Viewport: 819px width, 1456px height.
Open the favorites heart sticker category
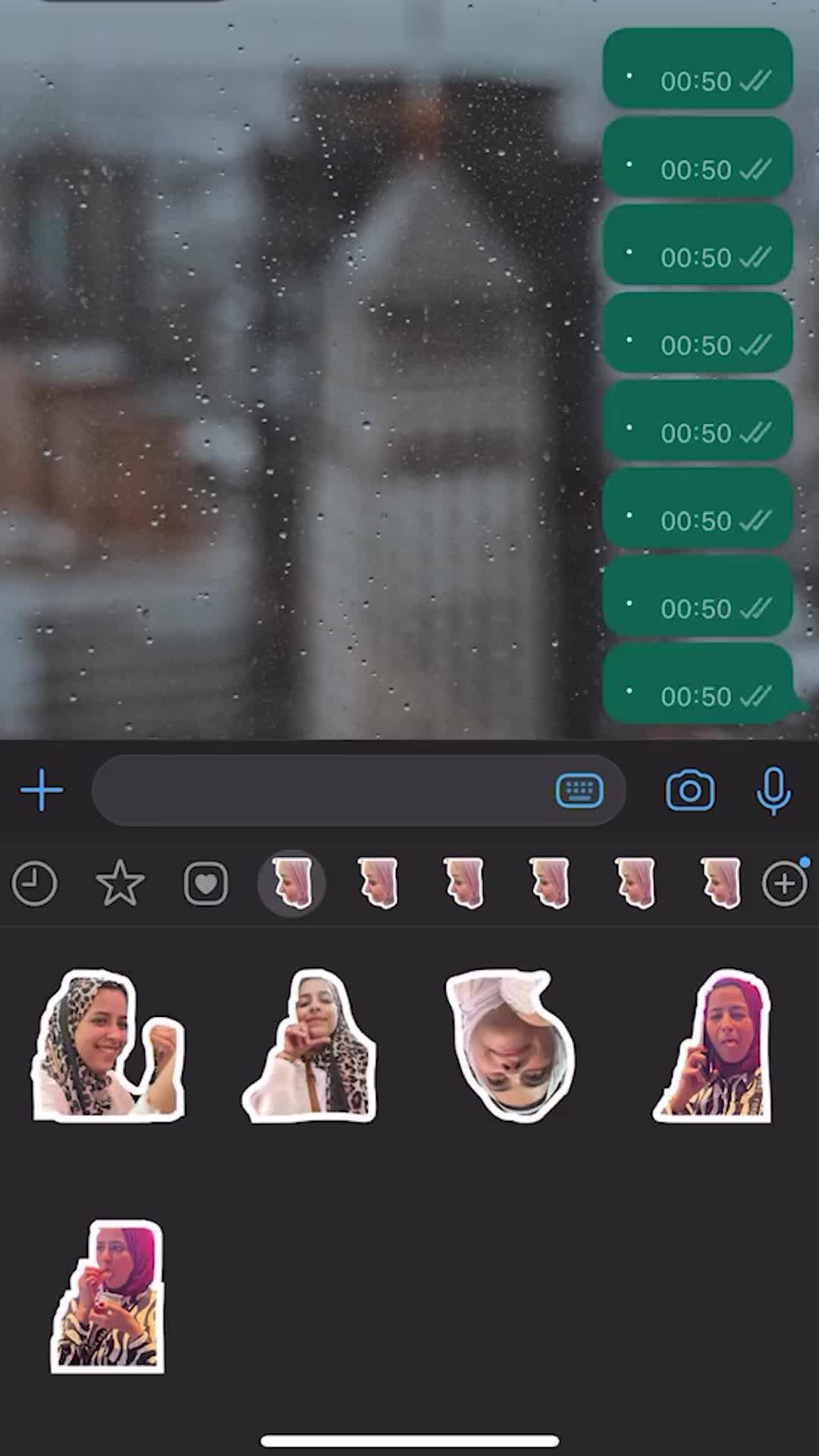[206, 882]
